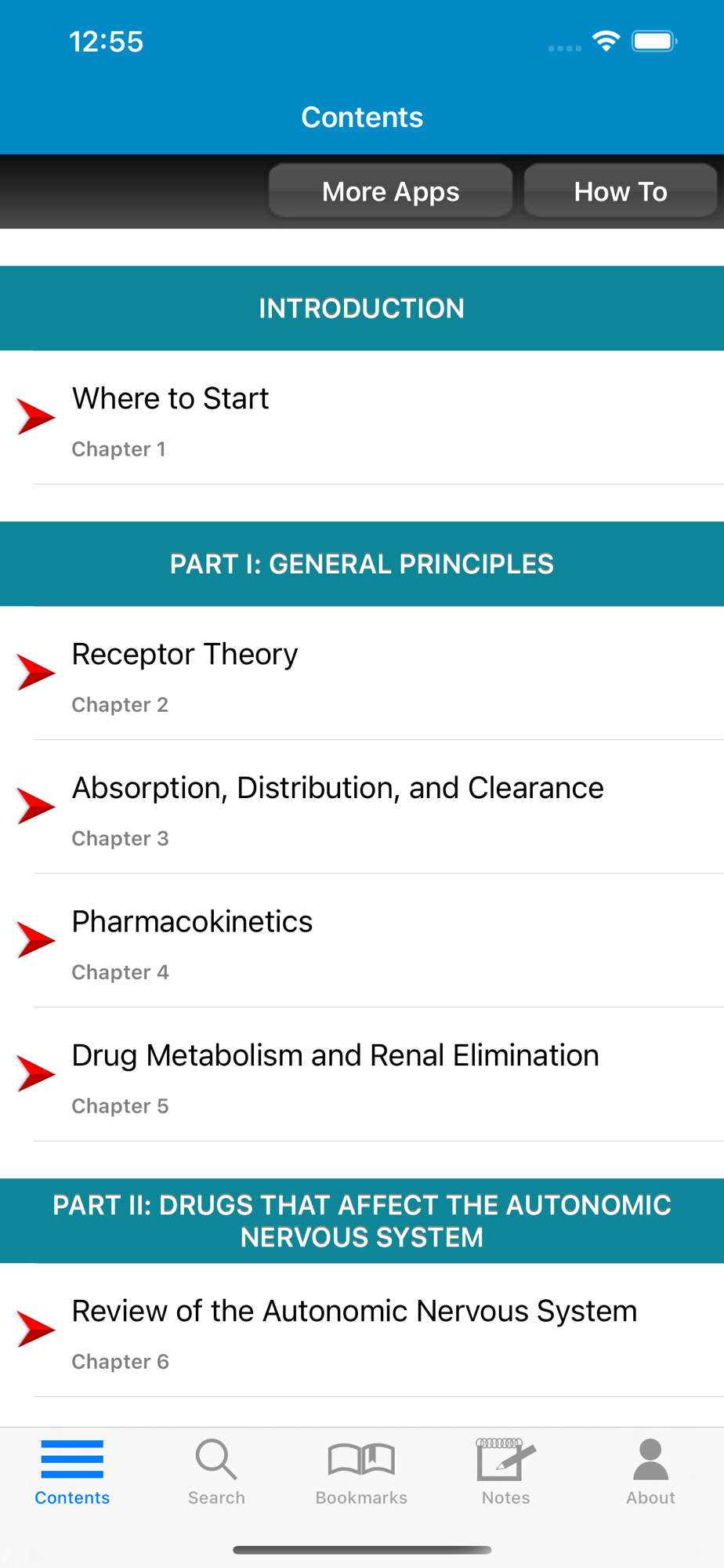Select the Contents tab
Viewport: 724px width, 1568px height.
coord(72,1472)
